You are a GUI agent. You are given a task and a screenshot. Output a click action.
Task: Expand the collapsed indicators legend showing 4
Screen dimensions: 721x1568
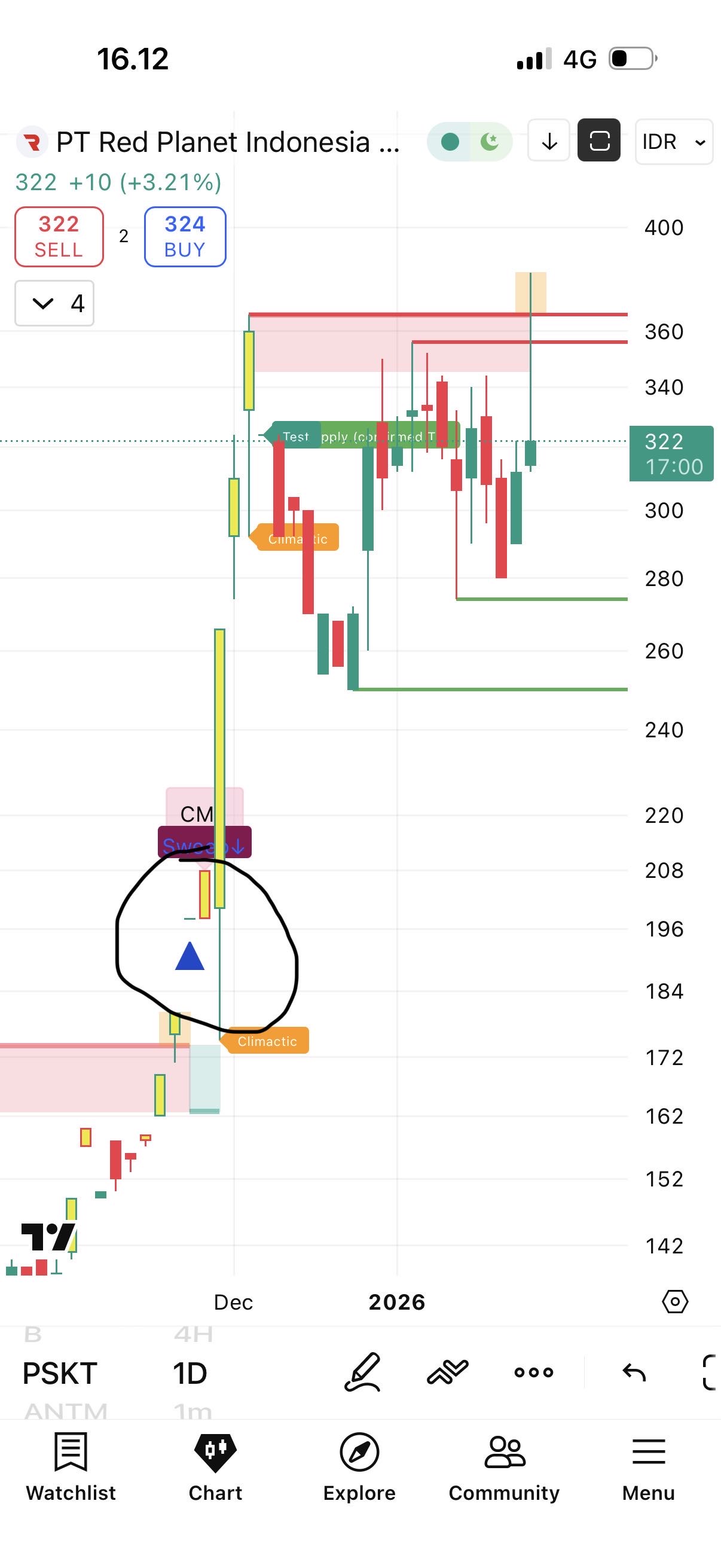coord(54,303)
